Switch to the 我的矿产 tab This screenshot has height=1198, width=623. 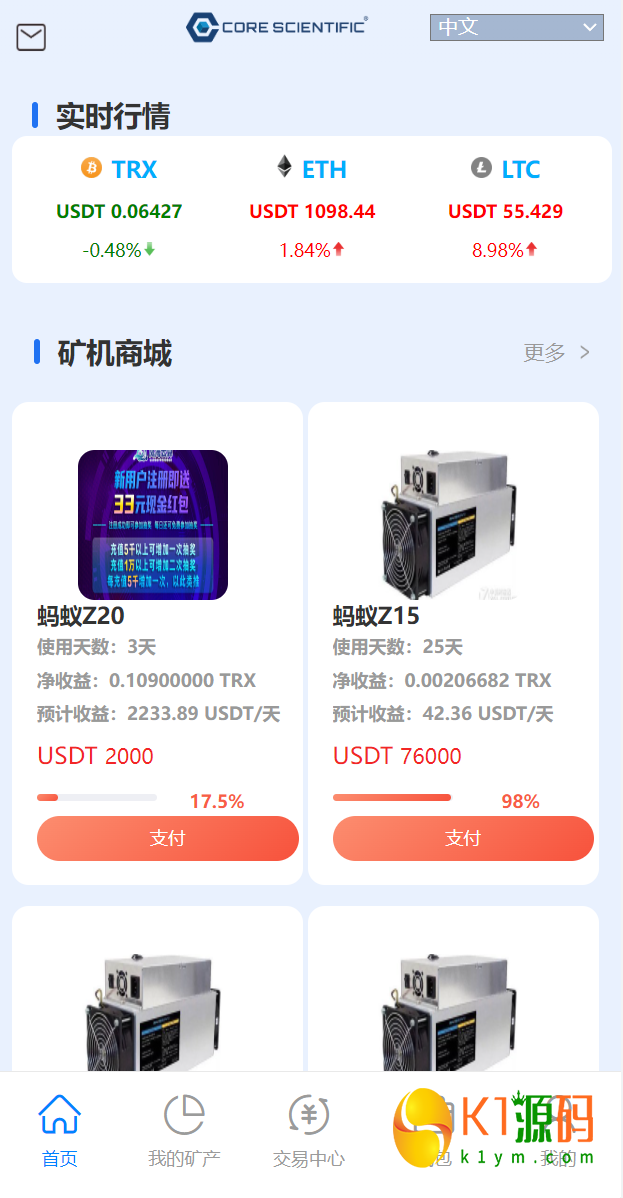click(x=184, y=1132)
